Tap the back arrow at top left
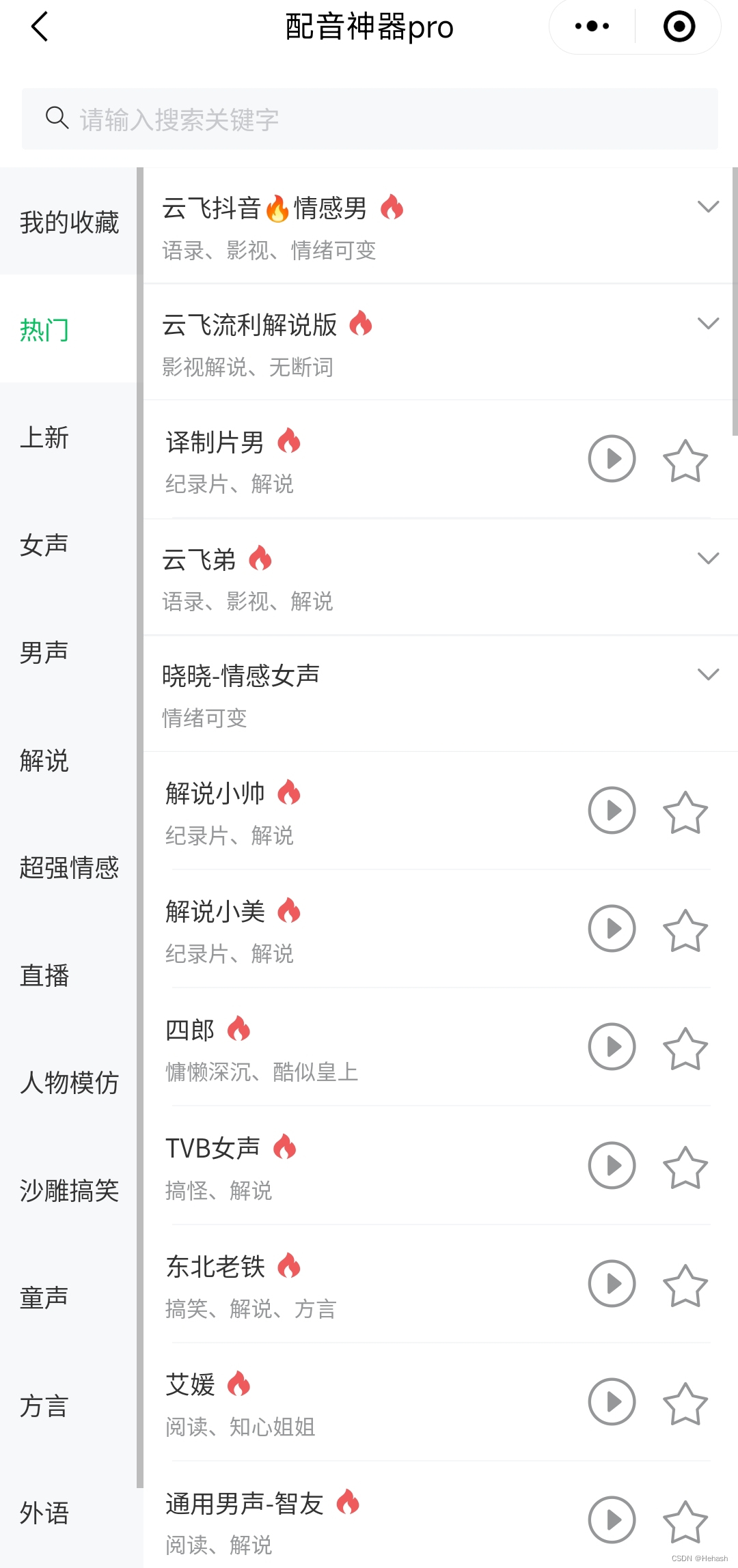This screenshot has height=1568, width=738. tap(39, 27)
